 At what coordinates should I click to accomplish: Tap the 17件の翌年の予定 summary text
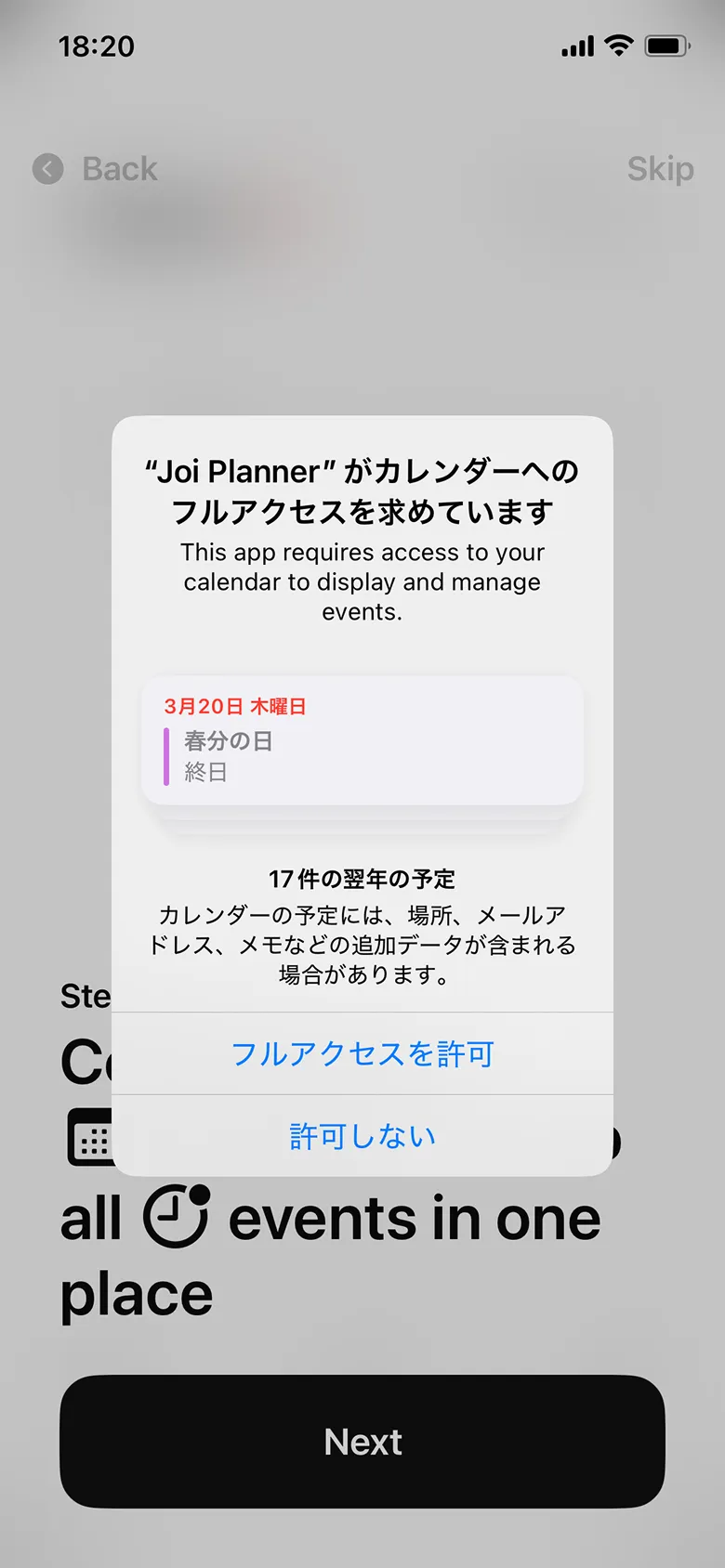pyautogui.click(x=362, y=877)
